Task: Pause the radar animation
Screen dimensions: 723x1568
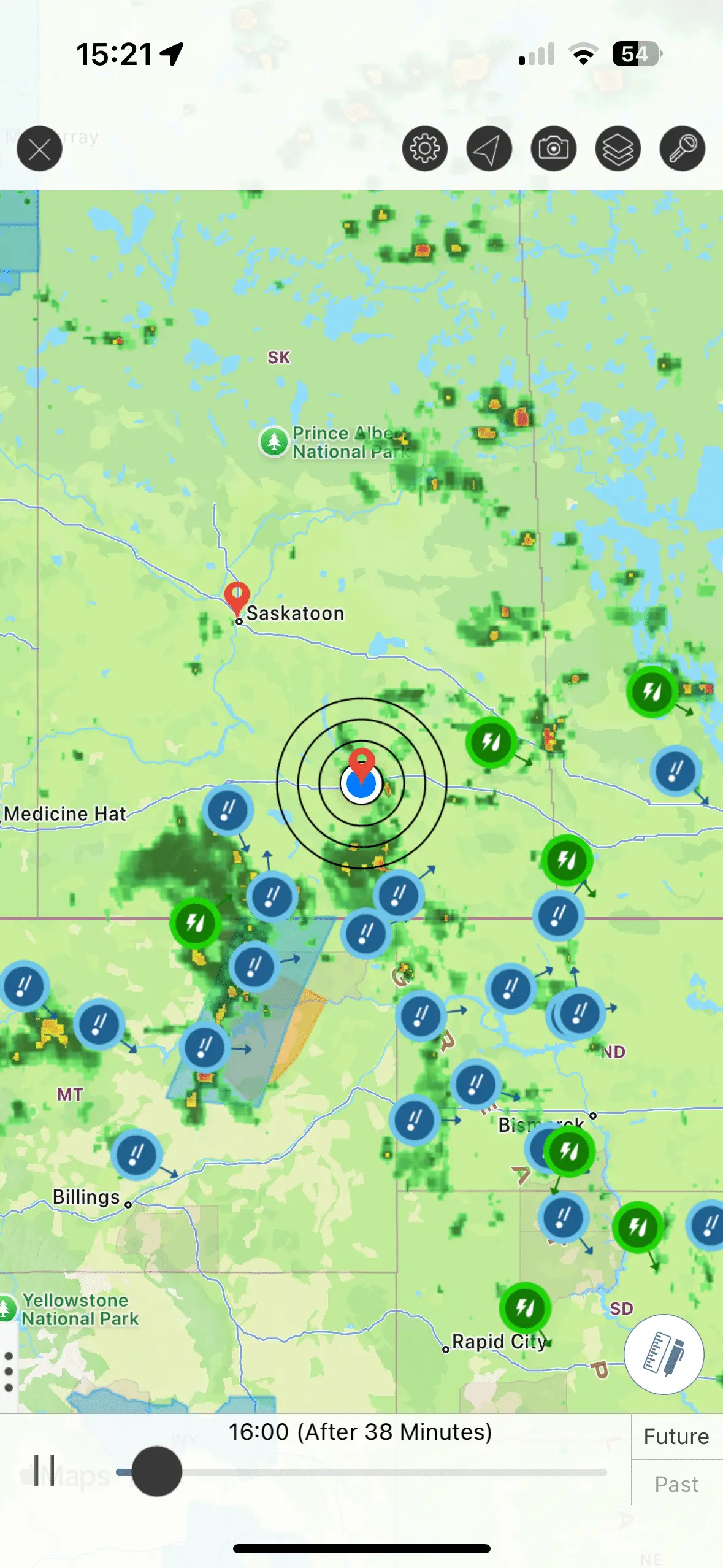Action: click(44, 1470)
